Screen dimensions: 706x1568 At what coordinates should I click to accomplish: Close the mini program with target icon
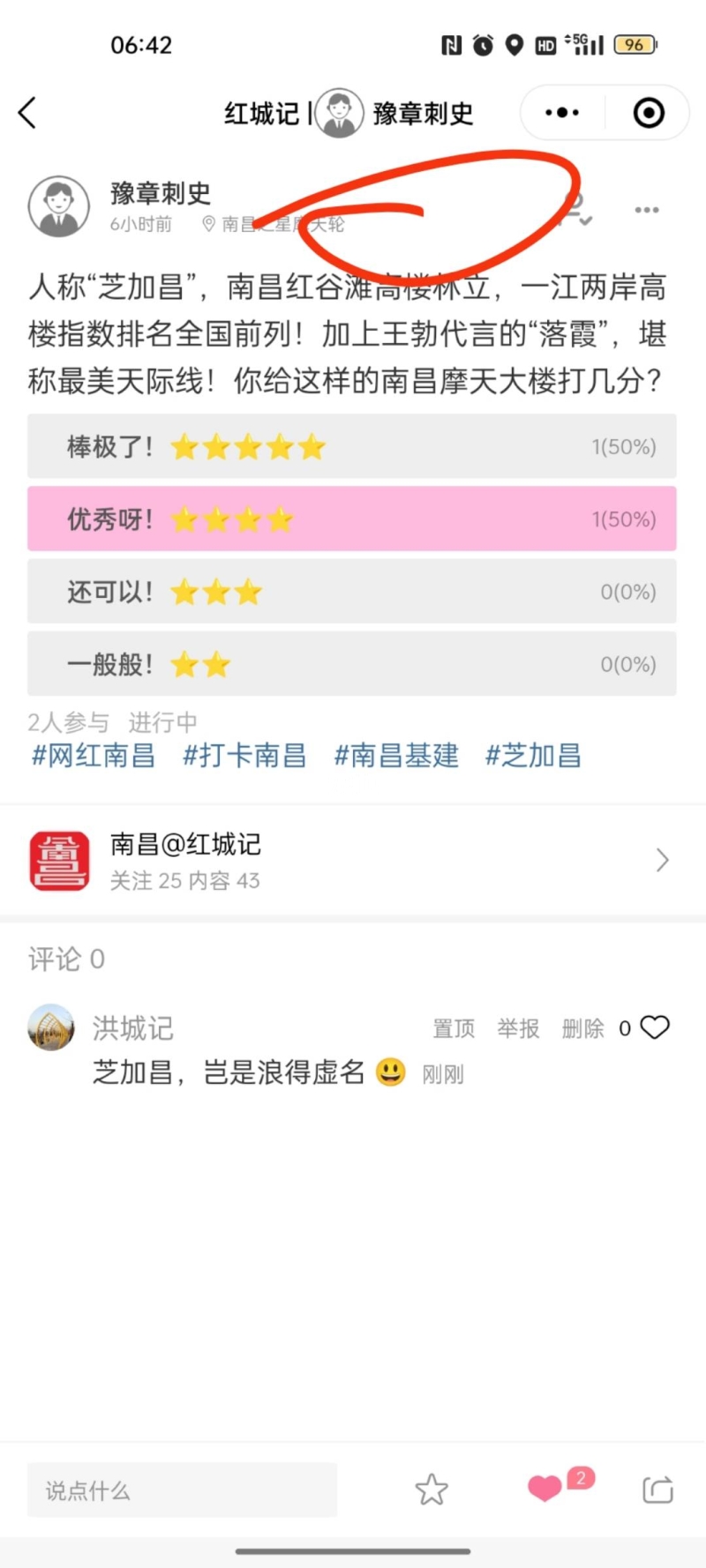649,113
